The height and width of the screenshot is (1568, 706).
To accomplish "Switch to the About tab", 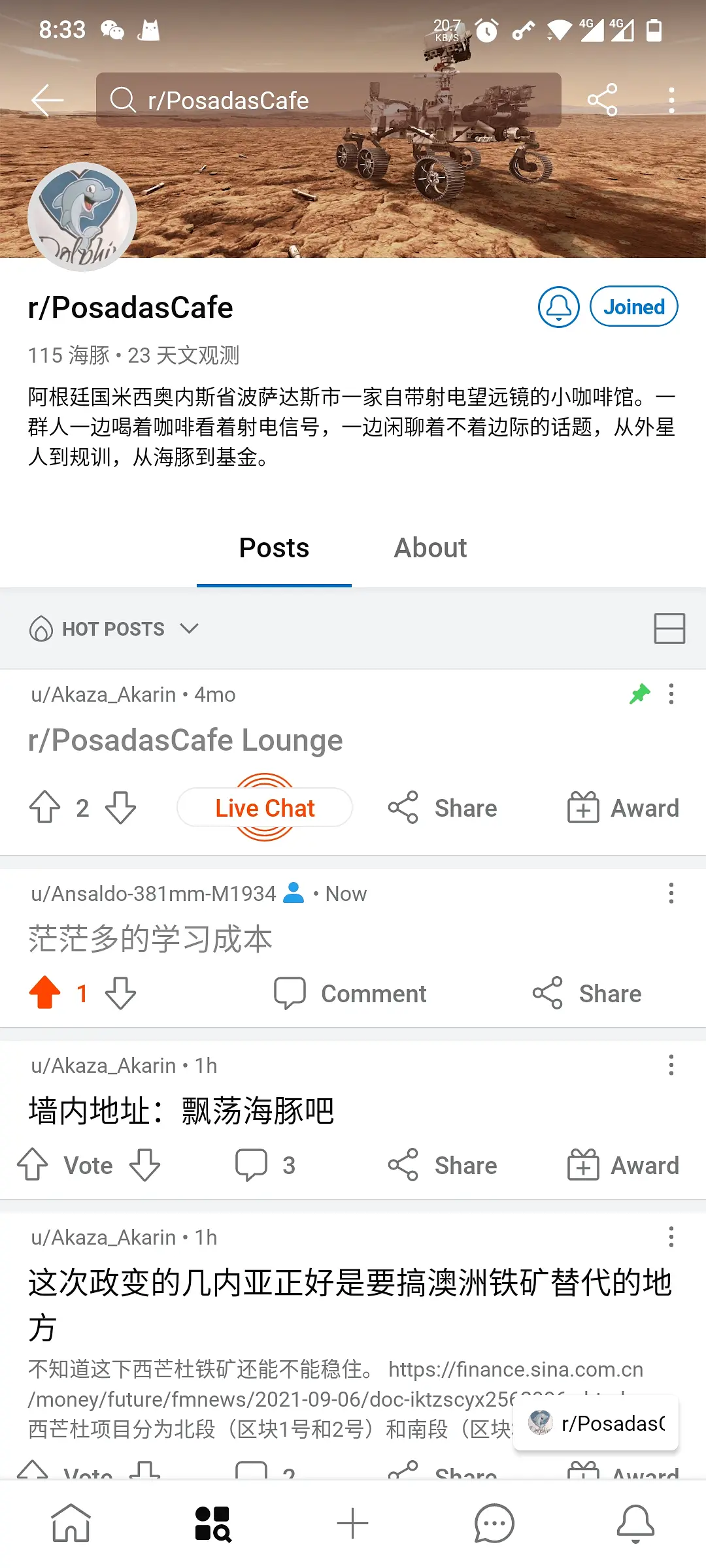I will pos(430,548).
